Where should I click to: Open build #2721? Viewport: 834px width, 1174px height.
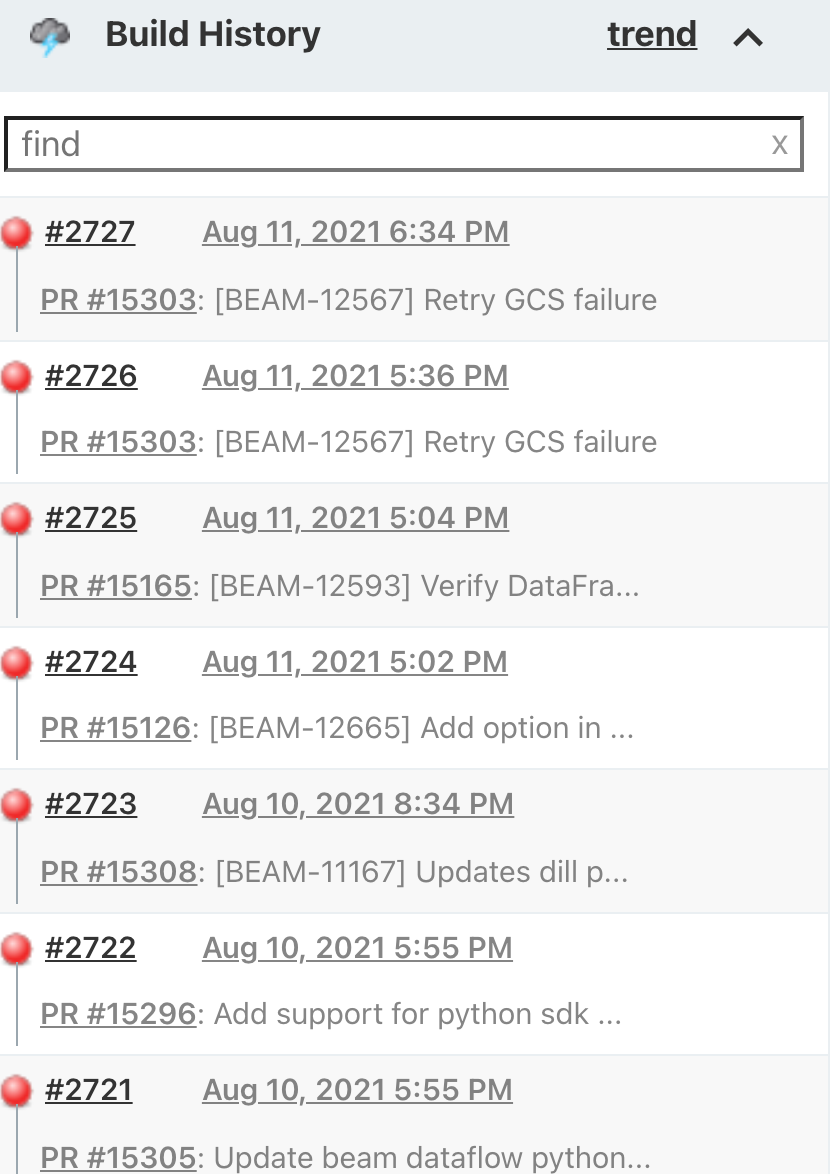(89, 1090)
